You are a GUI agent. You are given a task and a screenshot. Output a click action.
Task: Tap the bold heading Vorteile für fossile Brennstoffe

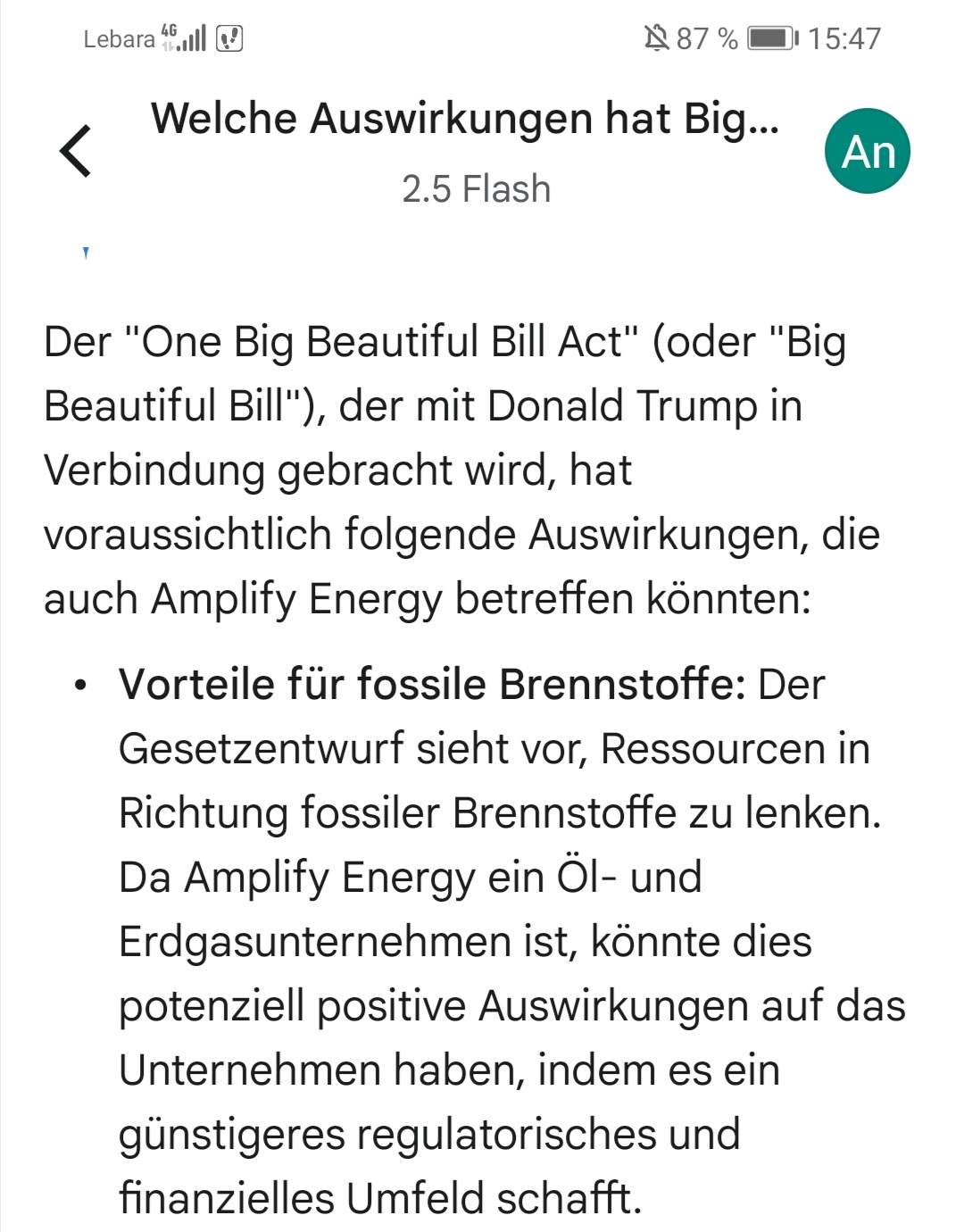(x=427, y=684)
